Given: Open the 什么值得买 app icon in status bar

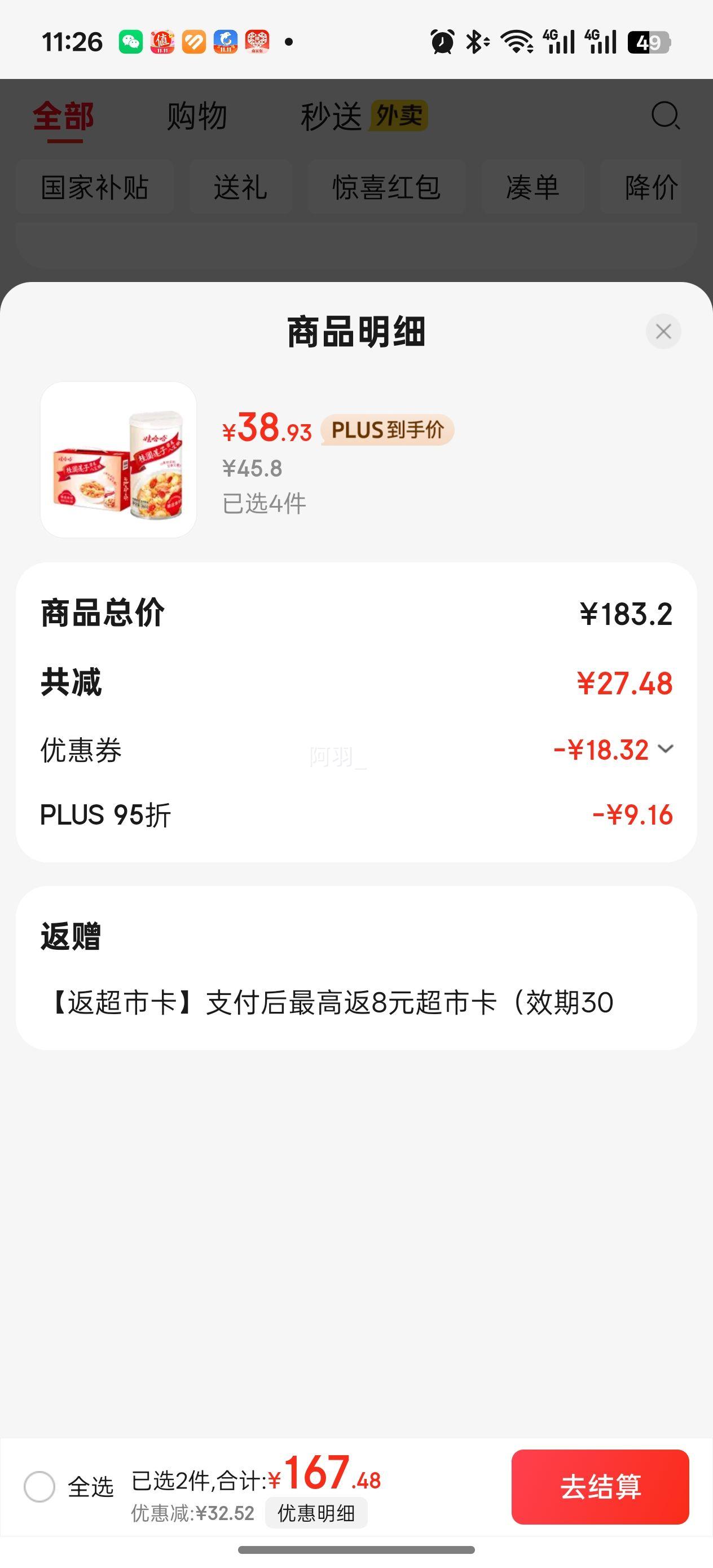Looking at the screenshot, I should click(161, 41).
